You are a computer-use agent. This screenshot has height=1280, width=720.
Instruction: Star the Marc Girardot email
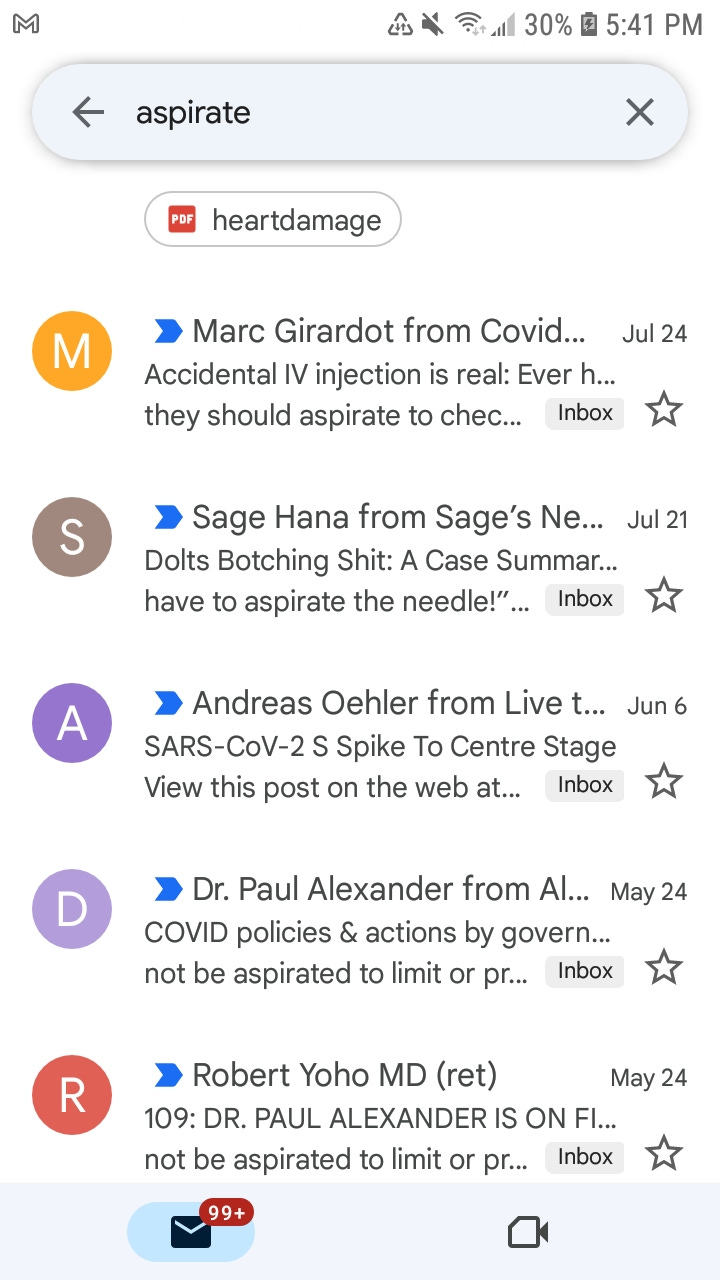coord(663,411)
